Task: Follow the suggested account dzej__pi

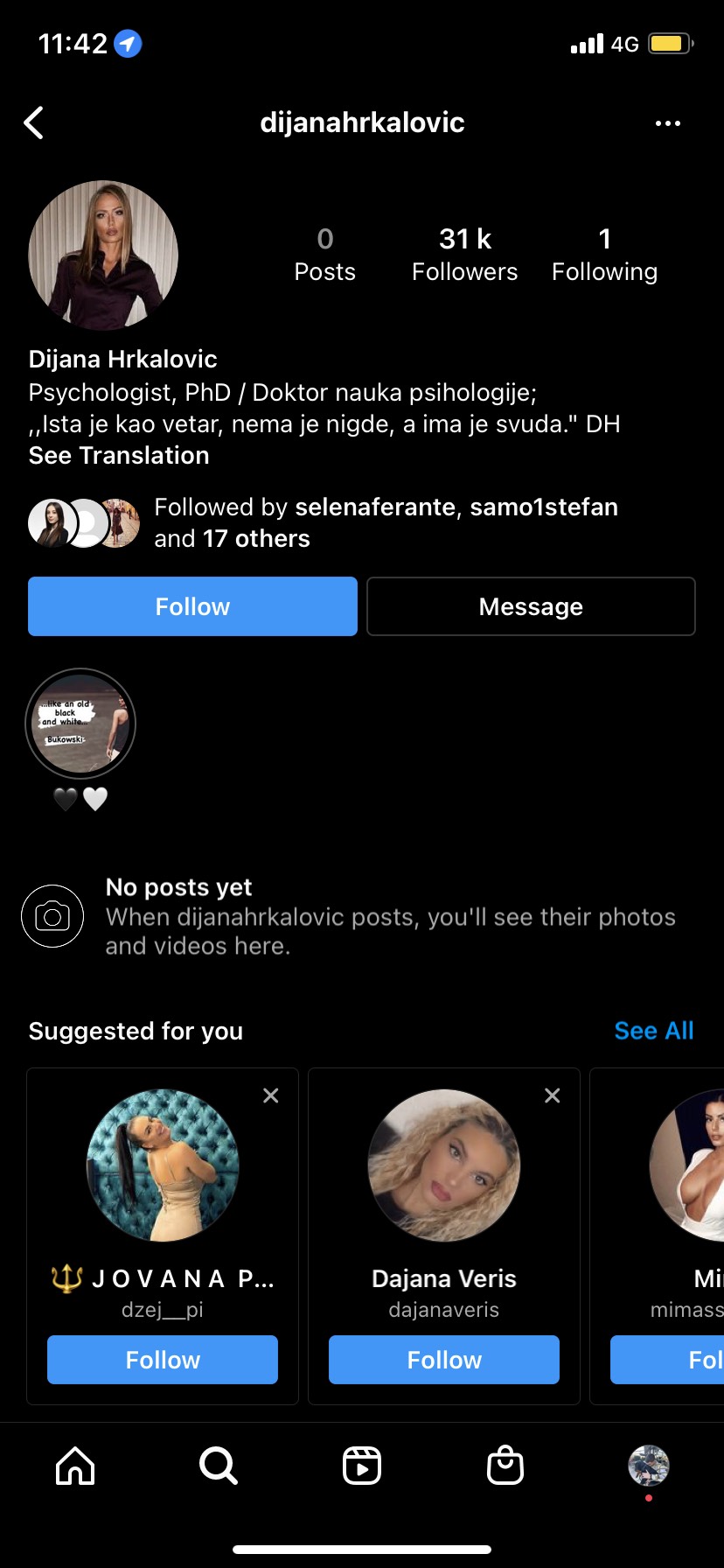Action: [163, 1360]
